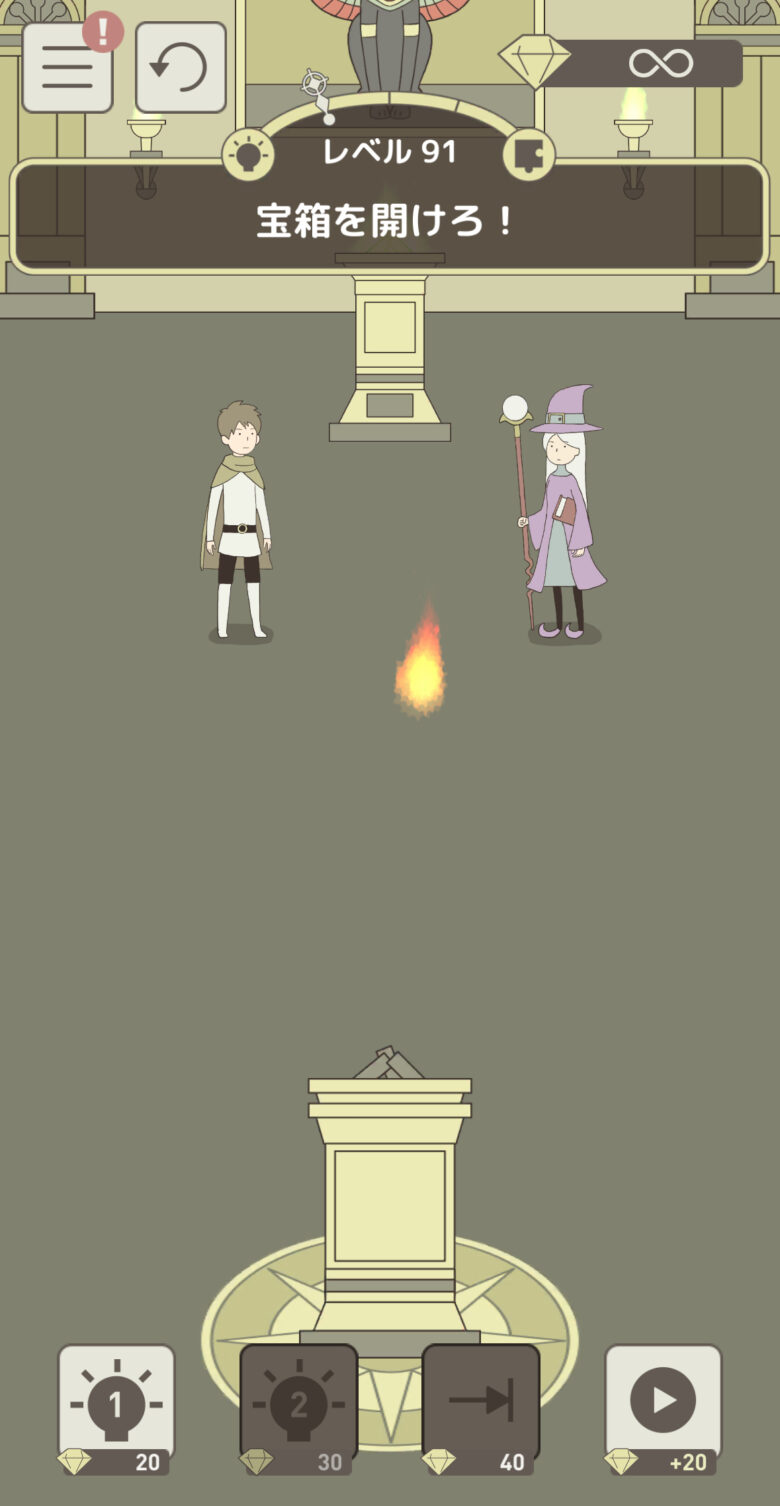Screen dimensions: 780x1506
Task: Tap the lightbulb hint icon beside the level title
Action: 248,154
